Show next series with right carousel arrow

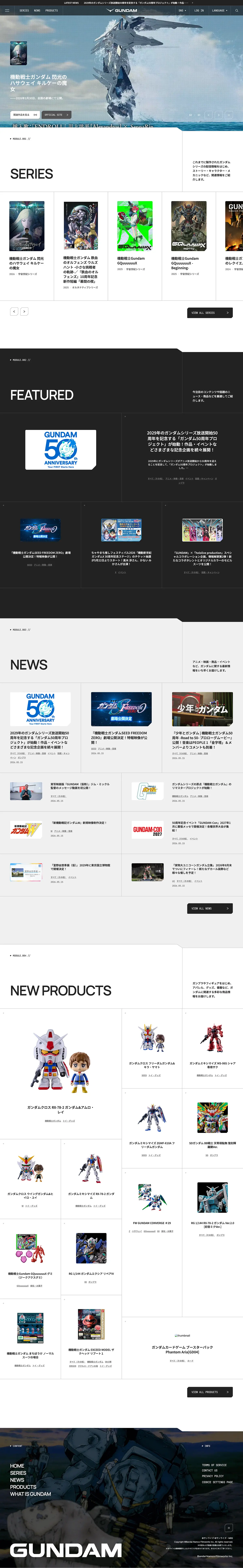tap(24, 311)
